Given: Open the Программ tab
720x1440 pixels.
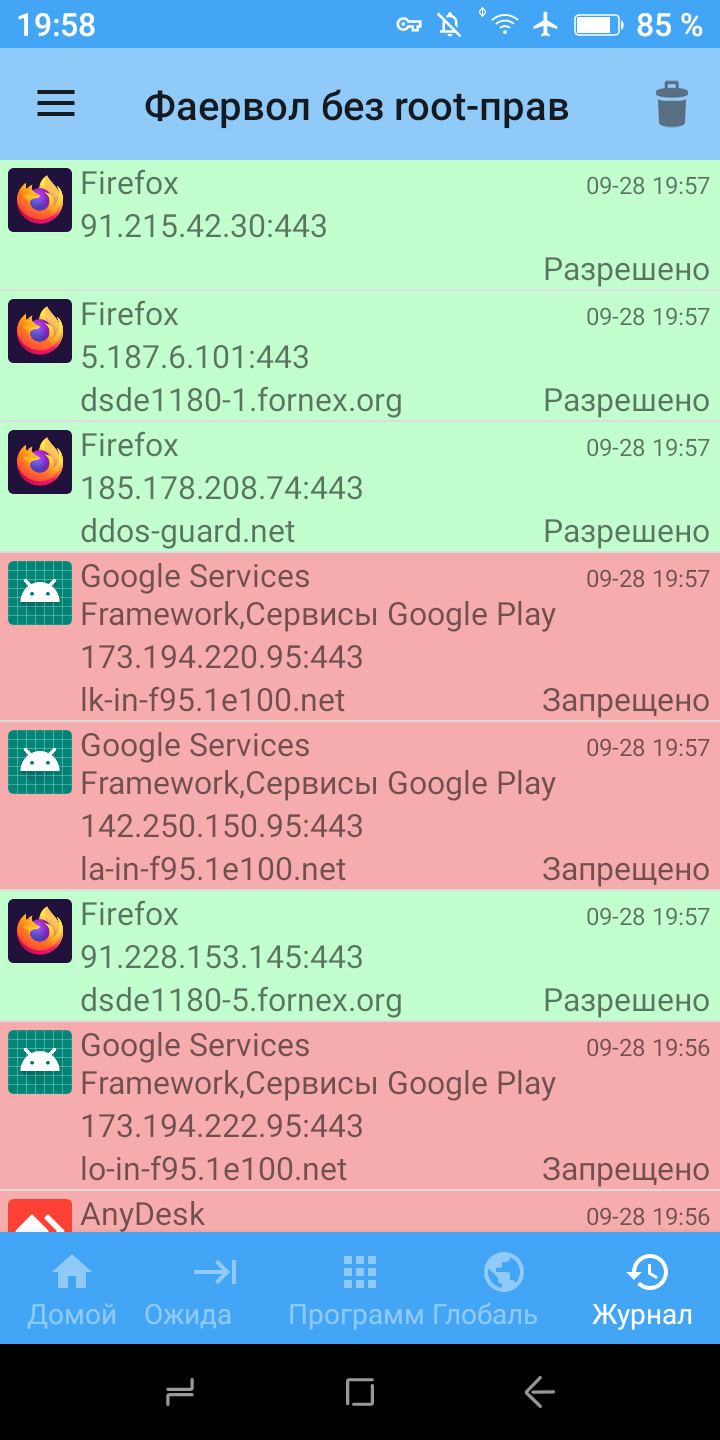Looking at the screenshot, I should tap(358, 1290).
